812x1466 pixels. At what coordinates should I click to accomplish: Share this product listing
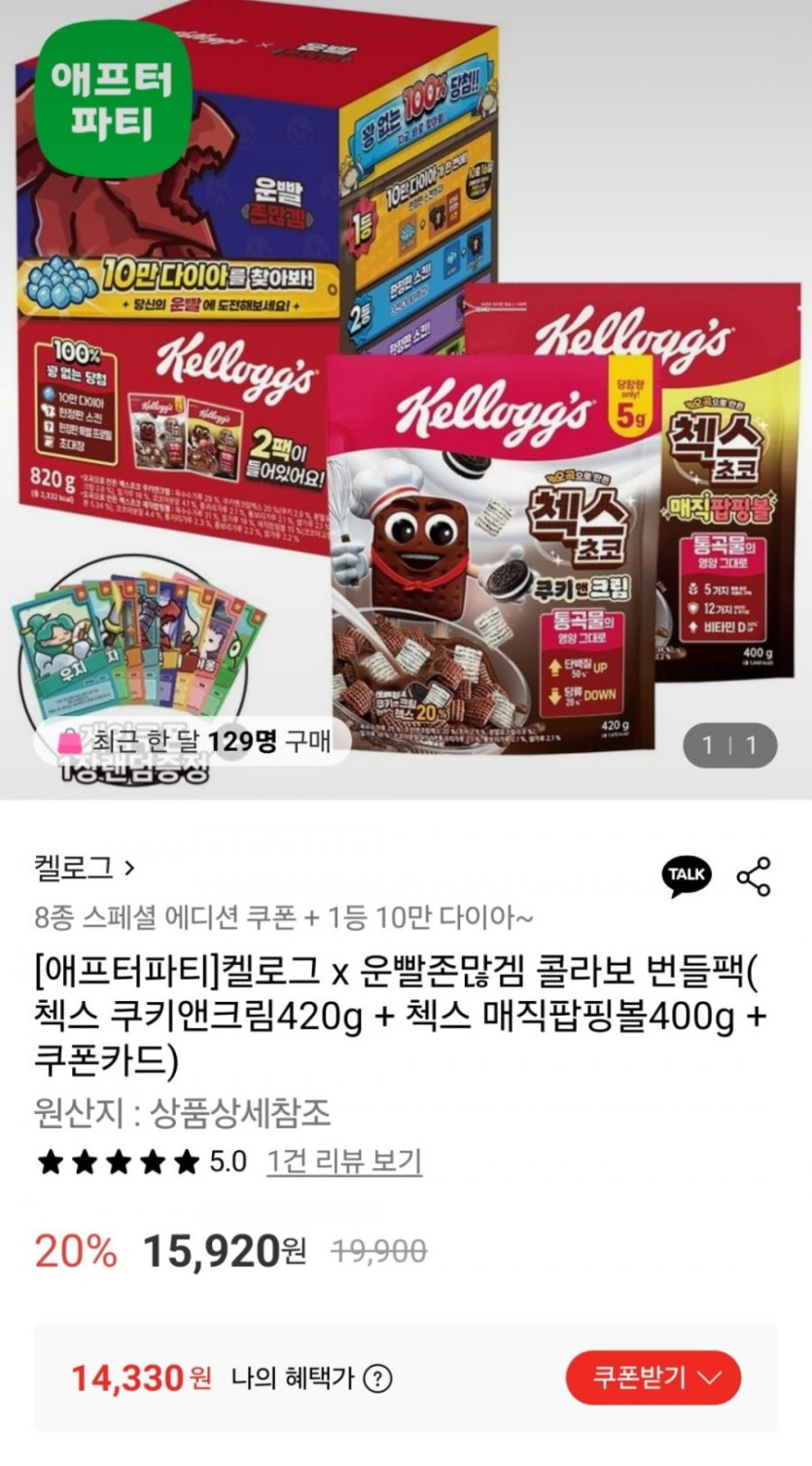point(754,876)
